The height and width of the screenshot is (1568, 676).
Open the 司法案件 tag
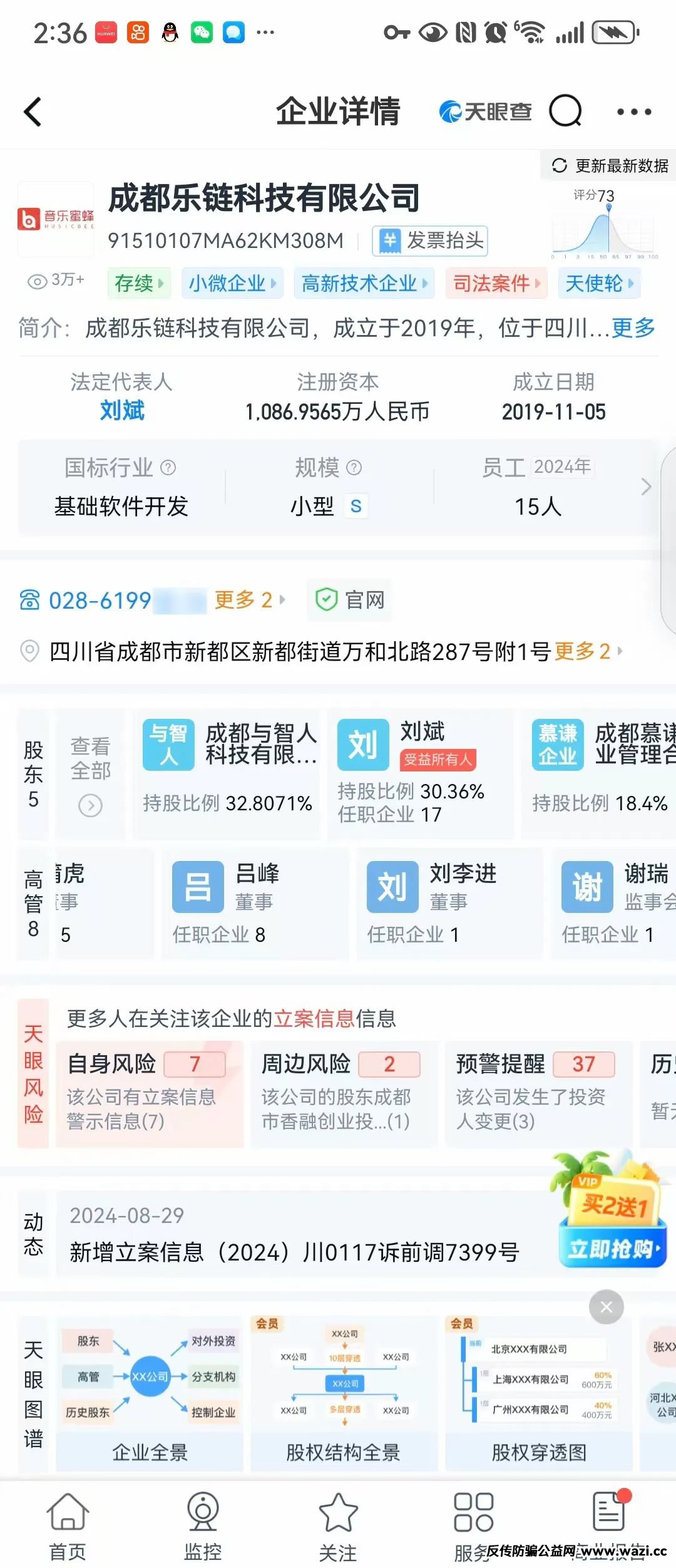[496, 283]
